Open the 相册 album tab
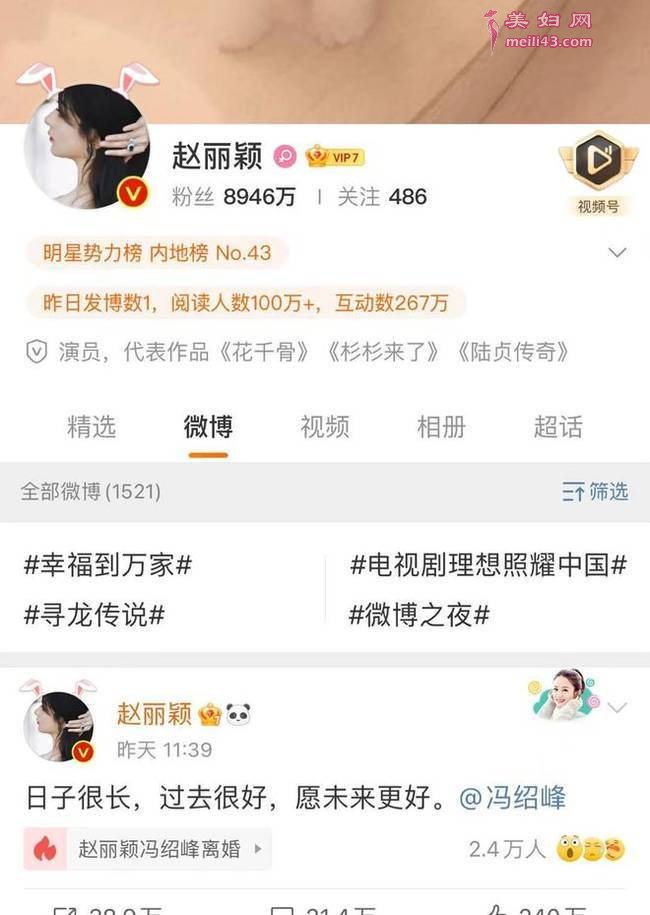This screenshot has width=650, height=915. click(x=441, y=427)
